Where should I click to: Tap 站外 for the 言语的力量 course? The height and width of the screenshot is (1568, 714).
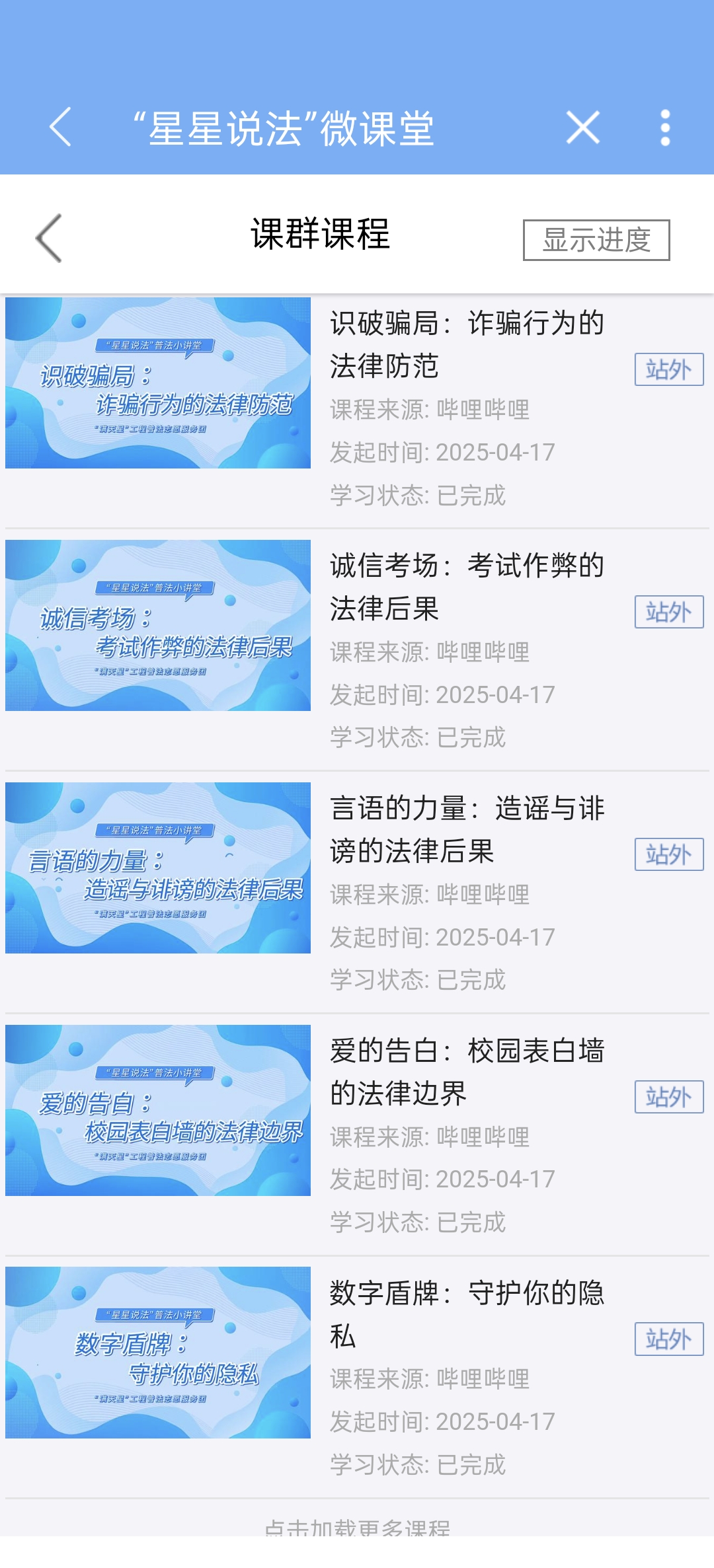pyautogui.click(x=669, y=854)
